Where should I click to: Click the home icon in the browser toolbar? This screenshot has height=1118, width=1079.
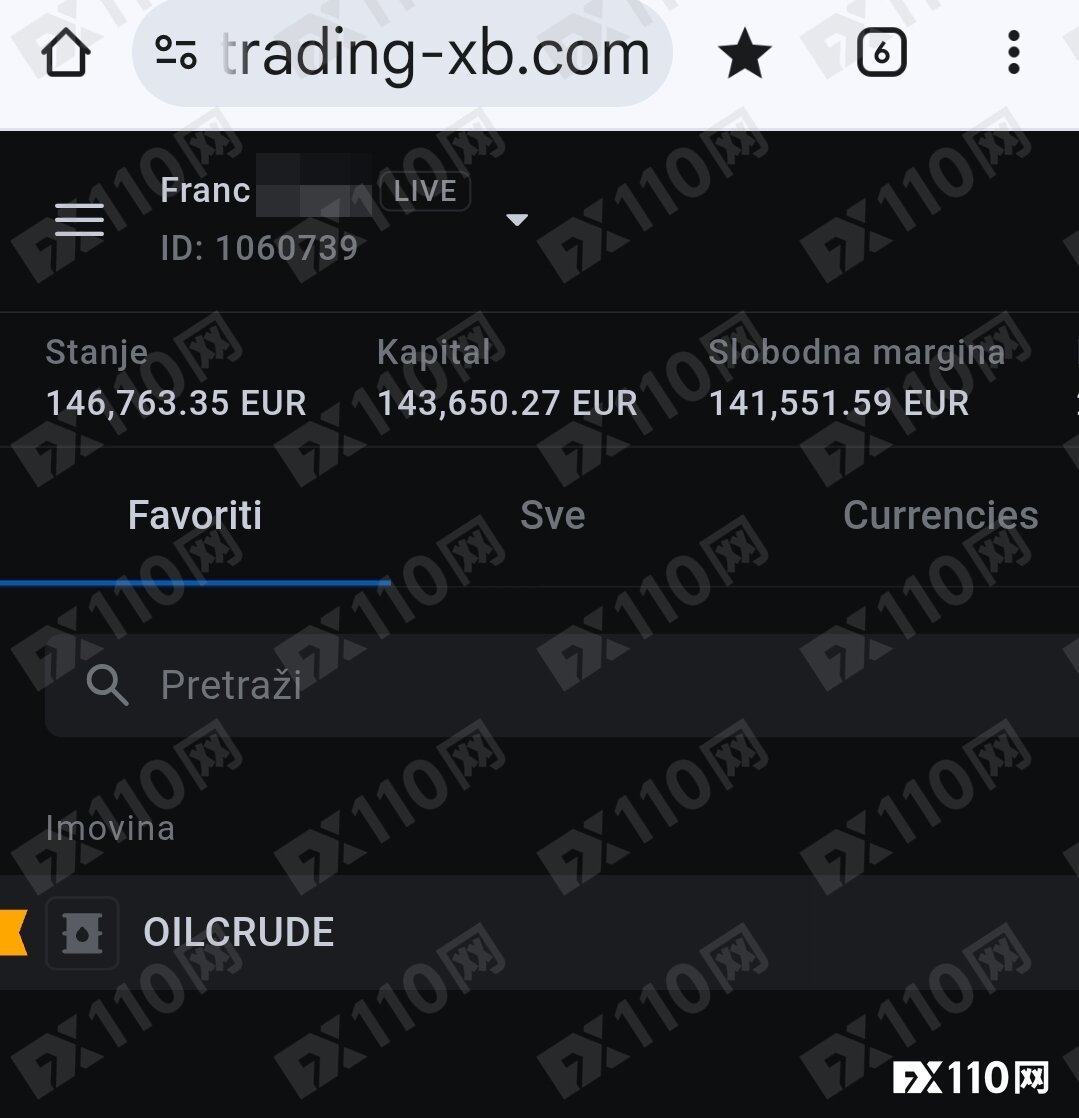coord(65,53)
